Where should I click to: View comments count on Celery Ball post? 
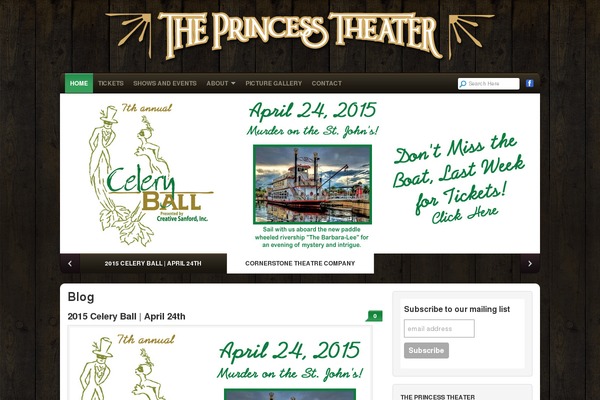click(x=374, y=316)
